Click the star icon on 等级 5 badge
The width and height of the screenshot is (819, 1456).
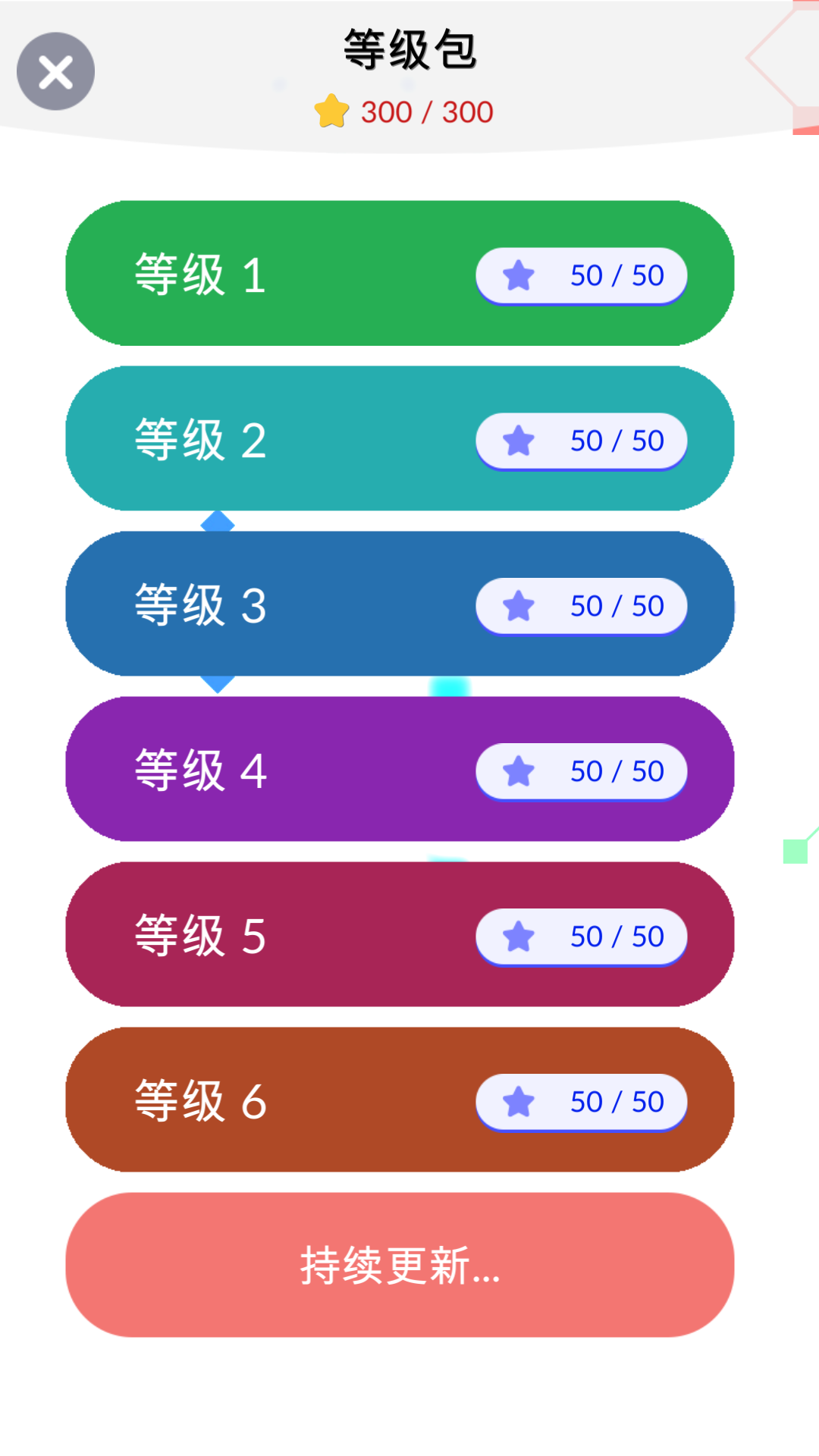click(518, 937)
